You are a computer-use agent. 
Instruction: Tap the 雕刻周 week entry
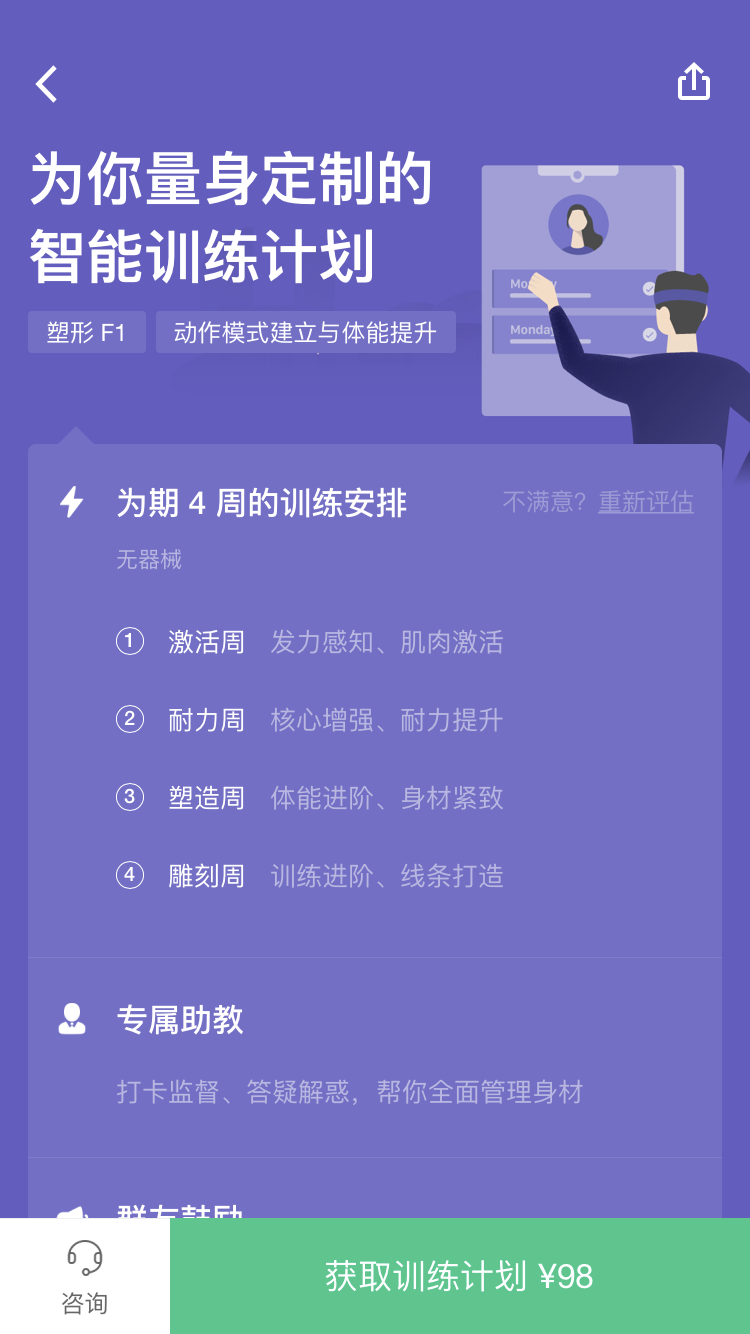click(x=206, y=875)
